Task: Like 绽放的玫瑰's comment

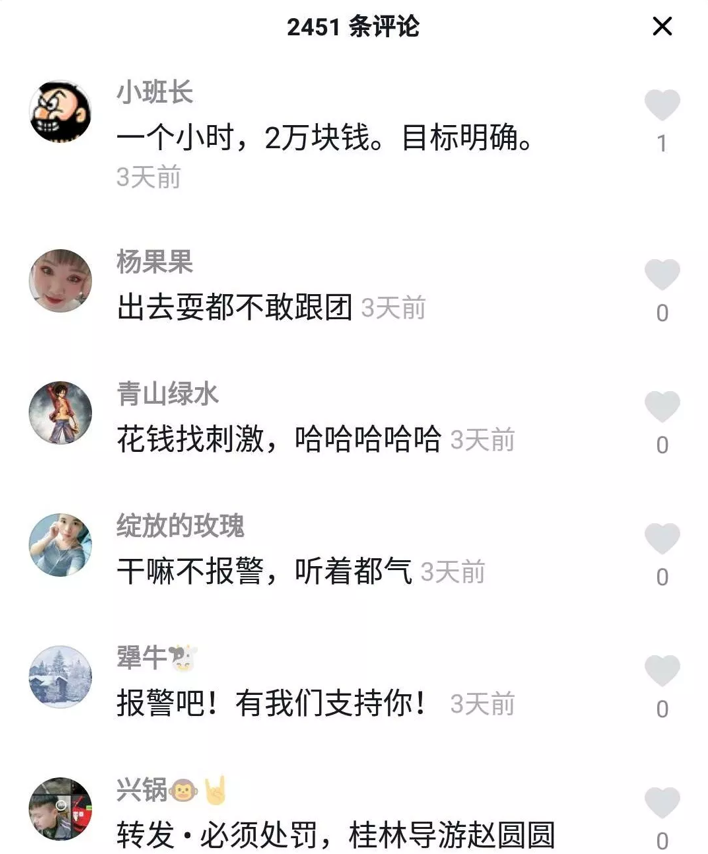Action: [x=662, y=539]
